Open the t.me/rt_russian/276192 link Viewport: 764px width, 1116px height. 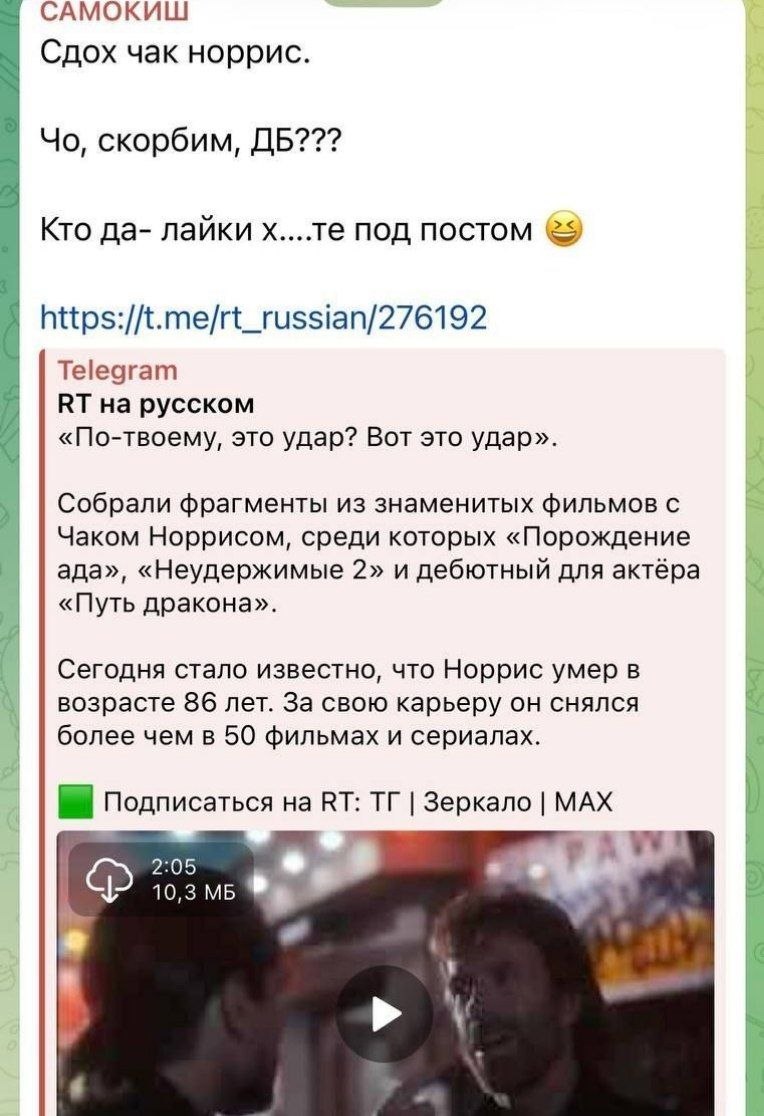263,317
